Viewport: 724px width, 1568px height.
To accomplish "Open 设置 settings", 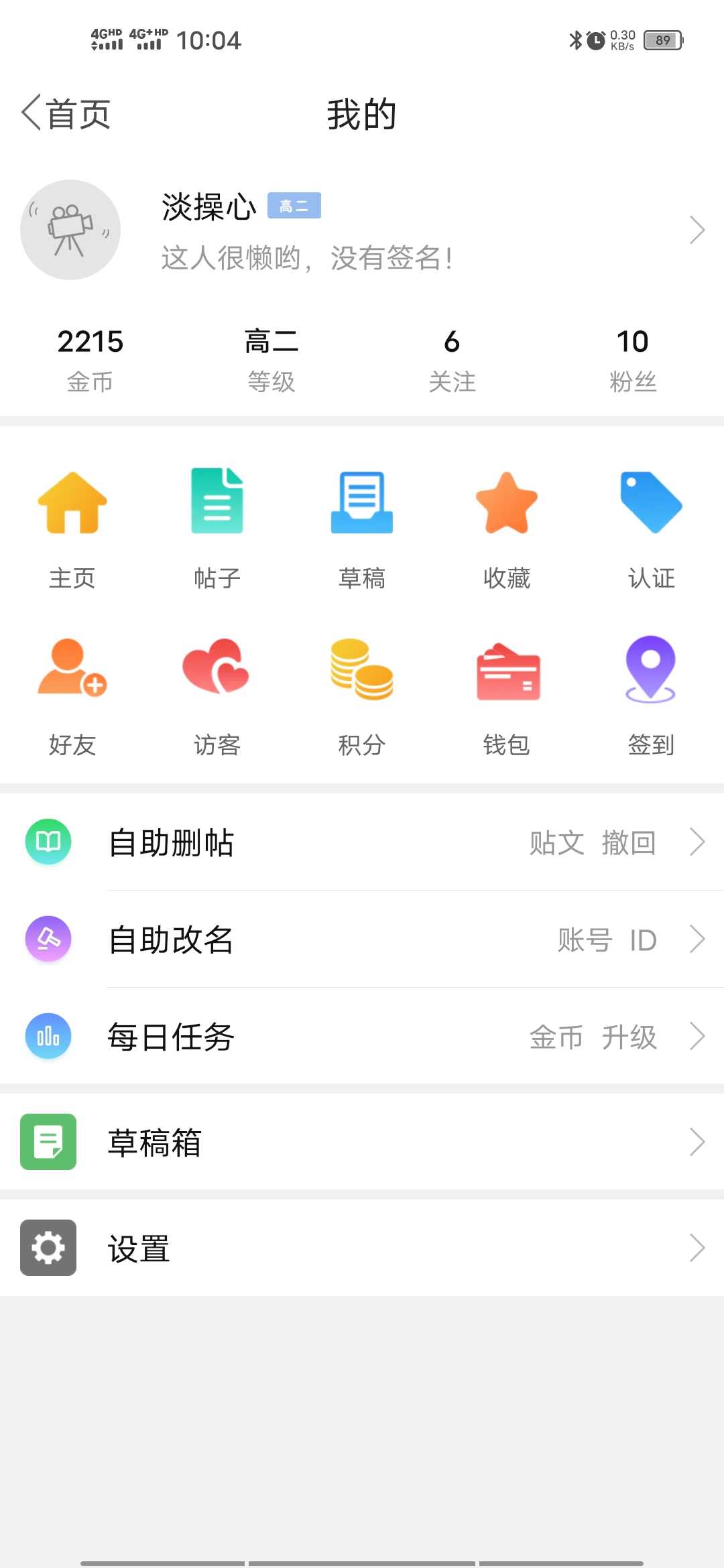I will [362, 1248].
